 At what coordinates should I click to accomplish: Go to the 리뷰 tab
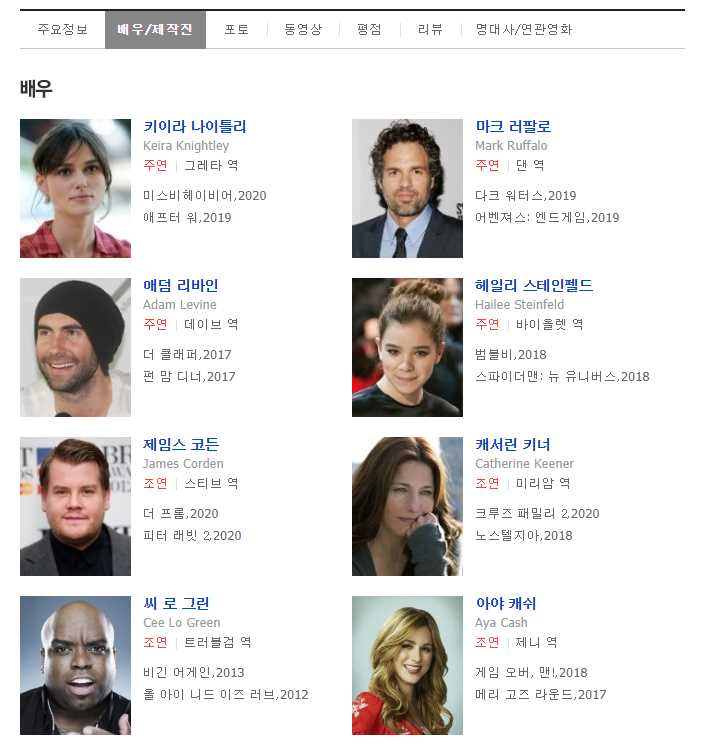(x=430, y=30)
